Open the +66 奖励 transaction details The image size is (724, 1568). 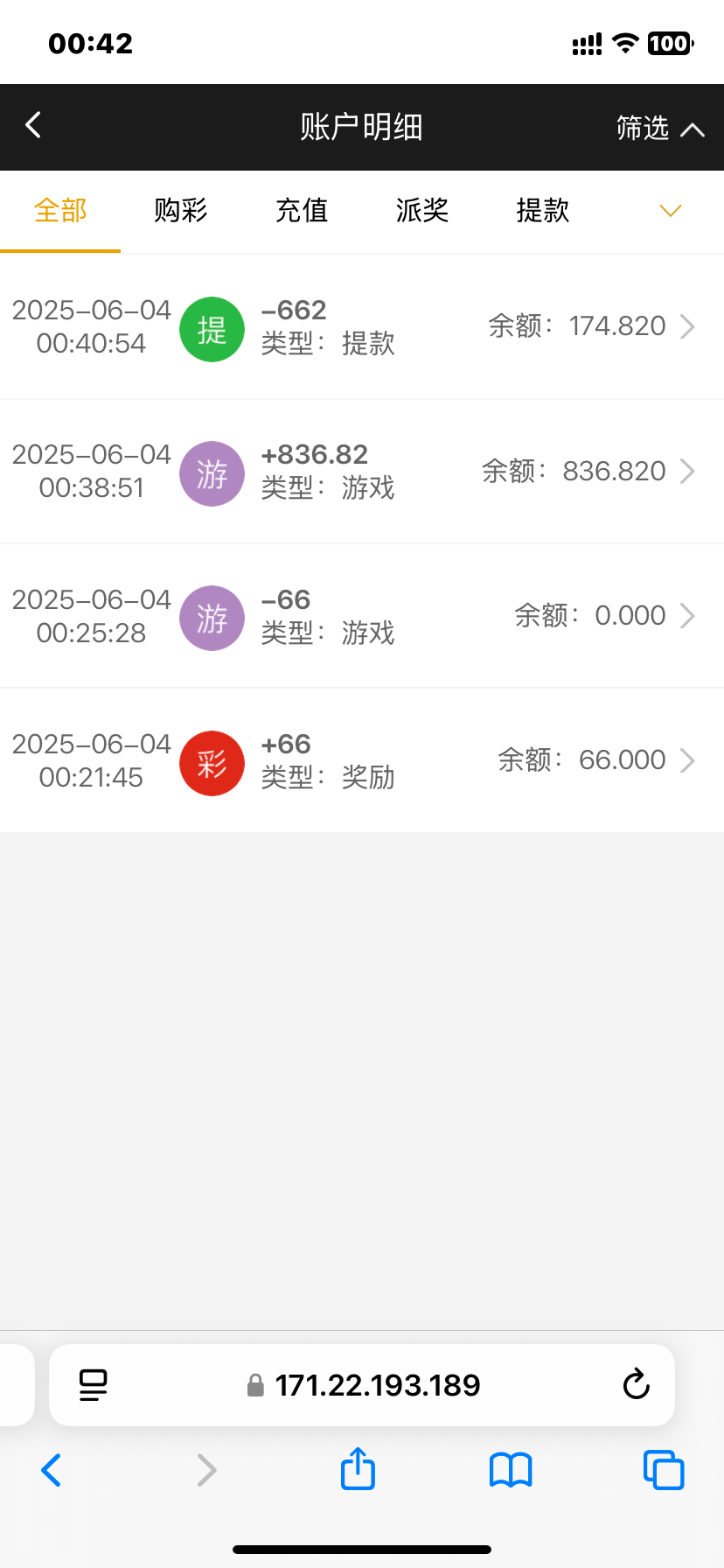point(362,760)
